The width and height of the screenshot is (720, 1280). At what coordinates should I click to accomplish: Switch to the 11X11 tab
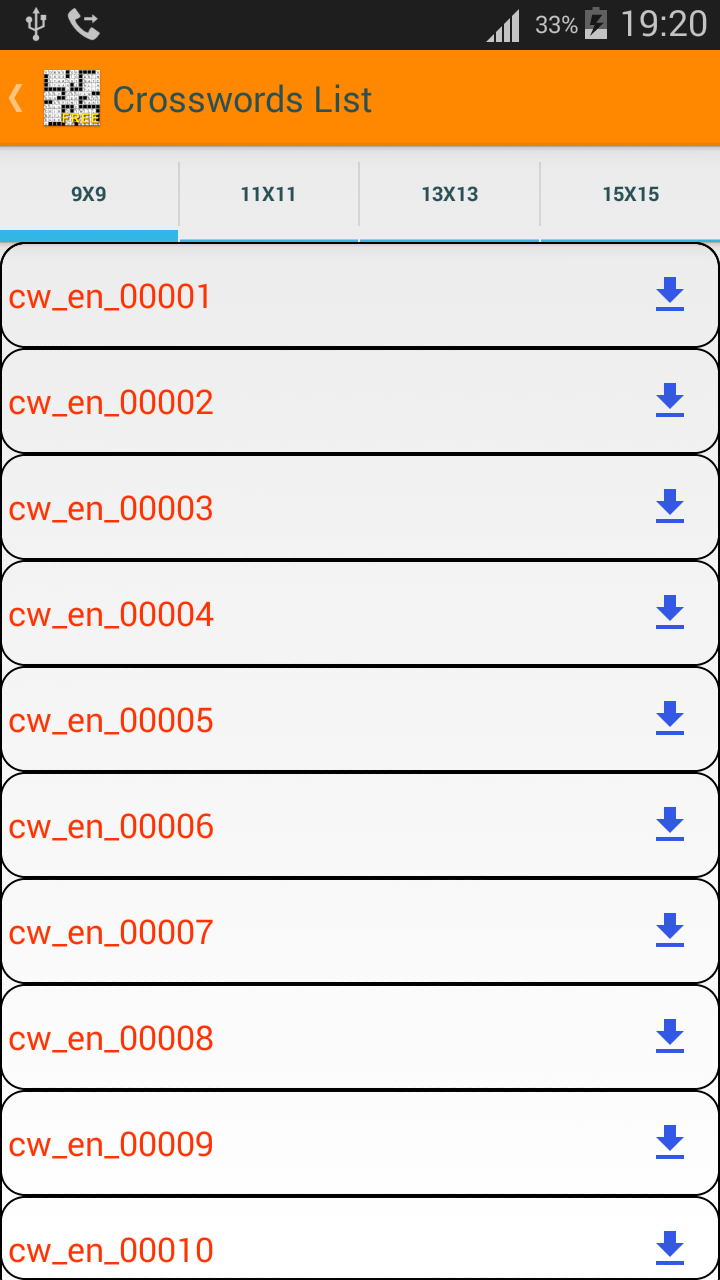tap(268, 194)
